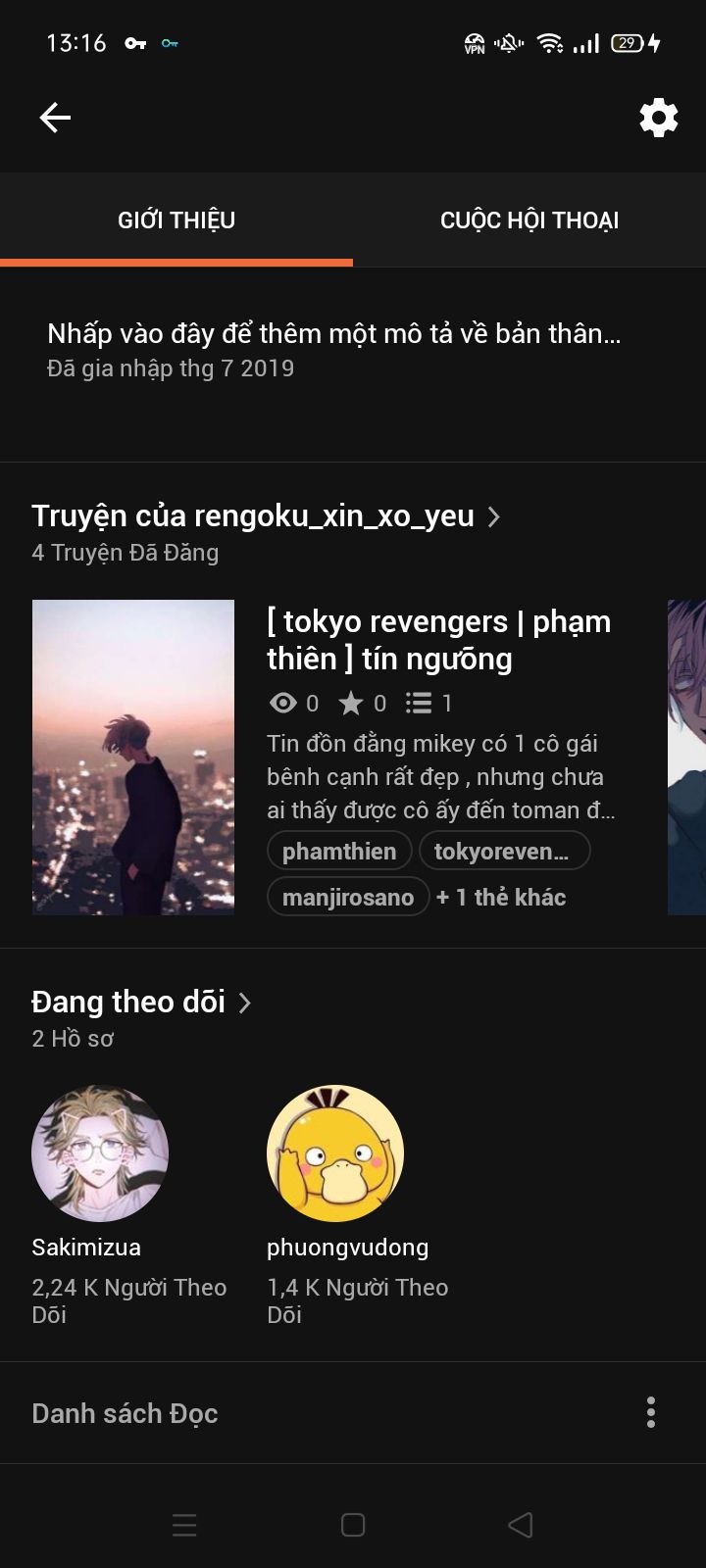706x1568 pixels.
Task: Select the tokyoreven… tag chip
Action: click(x=504, y=851)
